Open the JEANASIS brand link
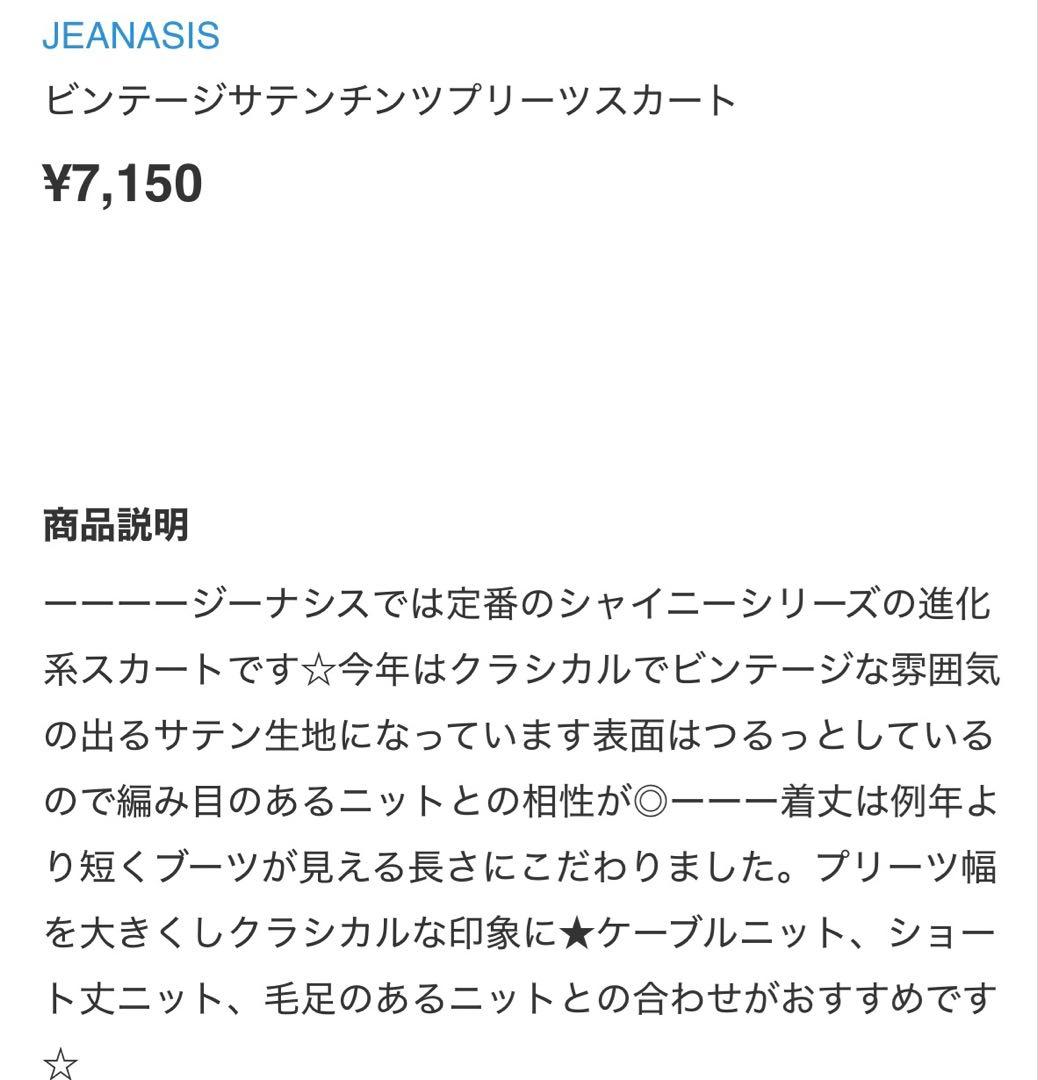Image resolution: width=1038 pixels, height=1080 pixels. click(x=130, y=36)
